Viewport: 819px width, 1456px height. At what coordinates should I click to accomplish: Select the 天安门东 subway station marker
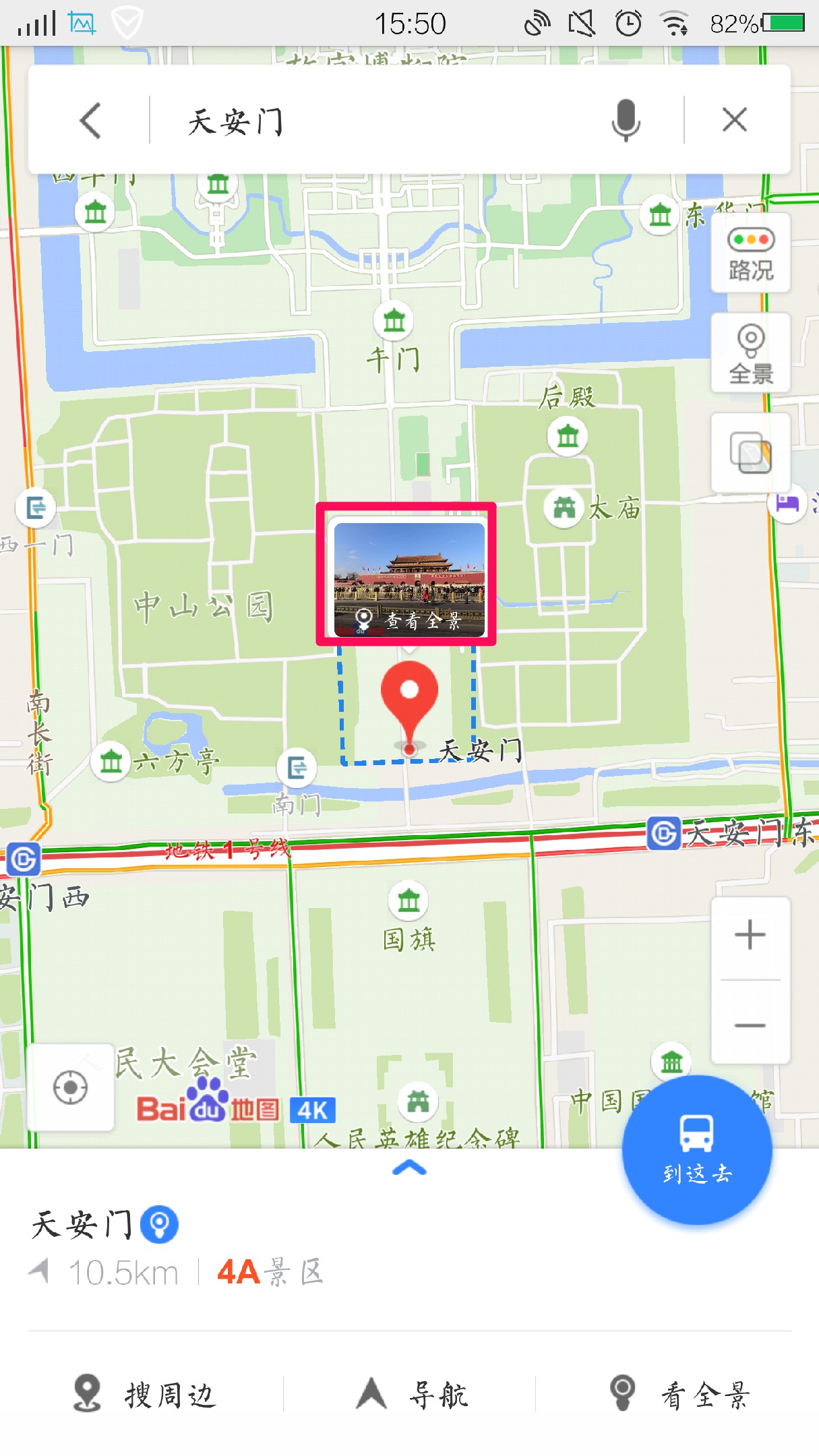(663, 834)
